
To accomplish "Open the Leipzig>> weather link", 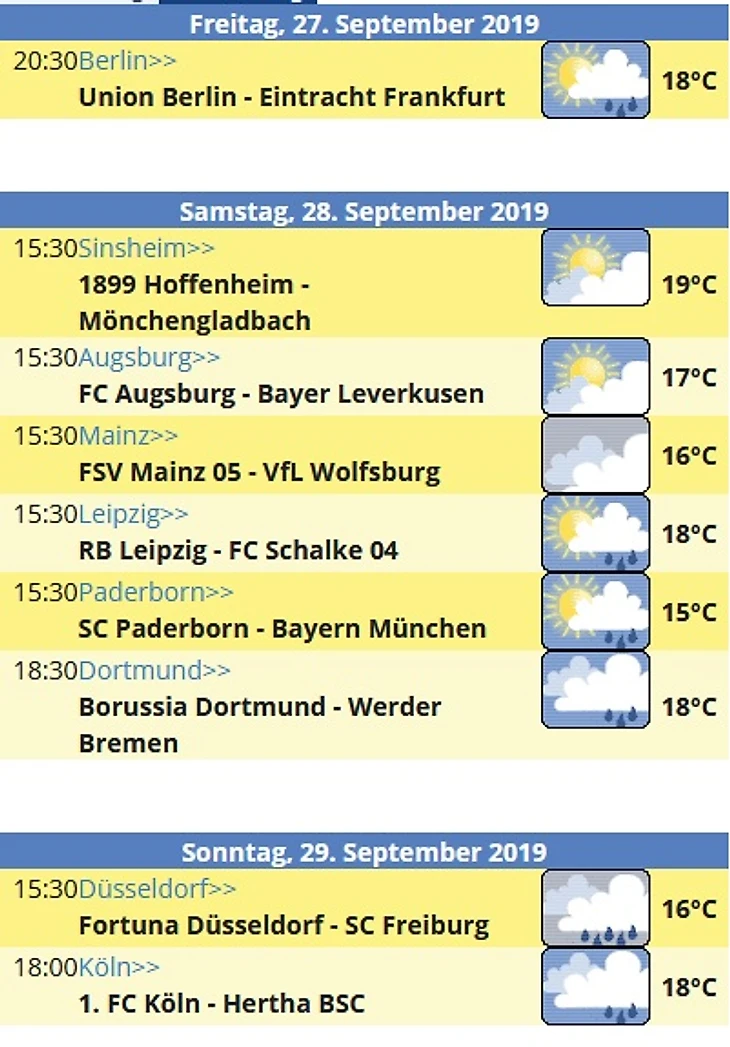I will pyautogui.click(x=133, y=514).
